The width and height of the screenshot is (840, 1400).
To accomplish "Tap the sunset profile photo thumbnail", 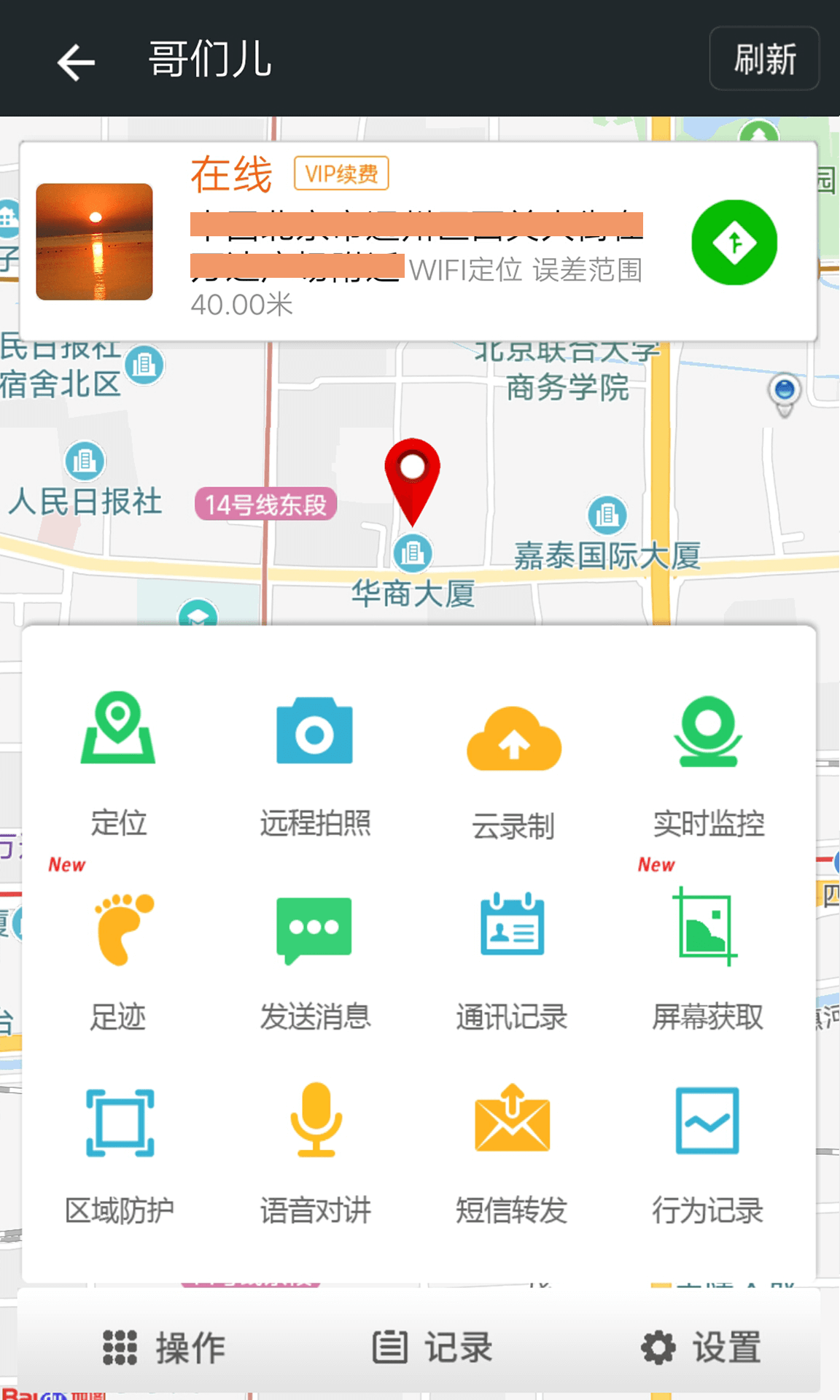I will [95, 241].
